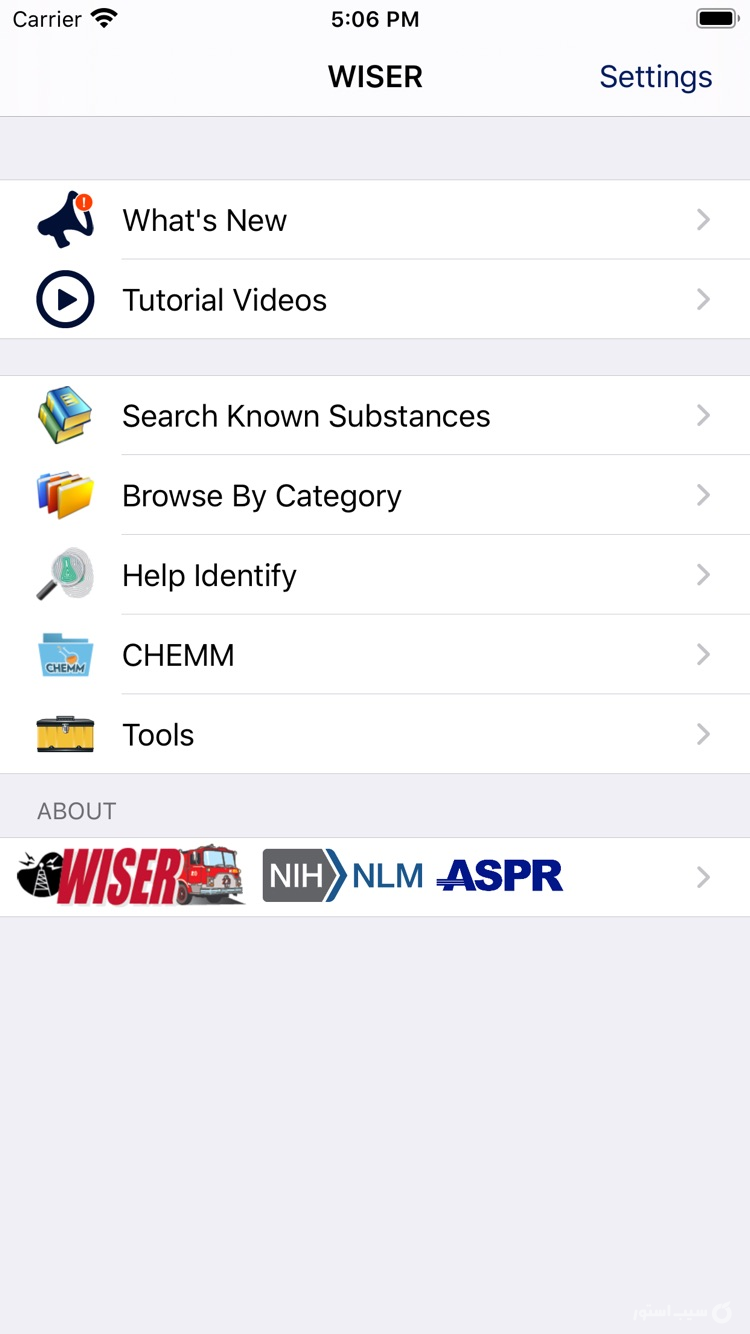Click the WISER fire truck logo
The width and height of the screenshot is (750, 1334).
click(130, 877)
